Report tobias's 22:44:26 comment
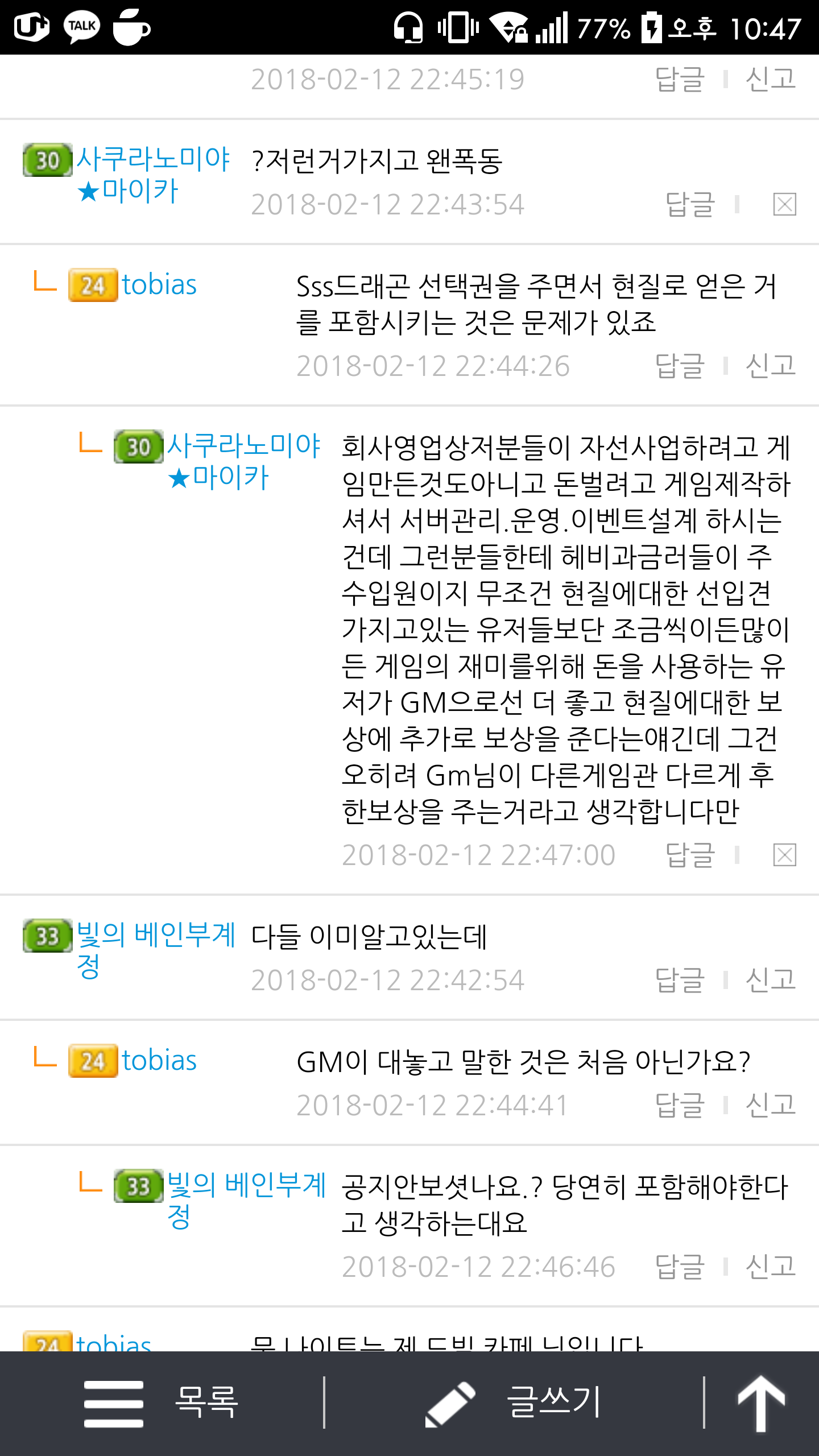Screen dimensions: 819x1456 click(770, 366)
